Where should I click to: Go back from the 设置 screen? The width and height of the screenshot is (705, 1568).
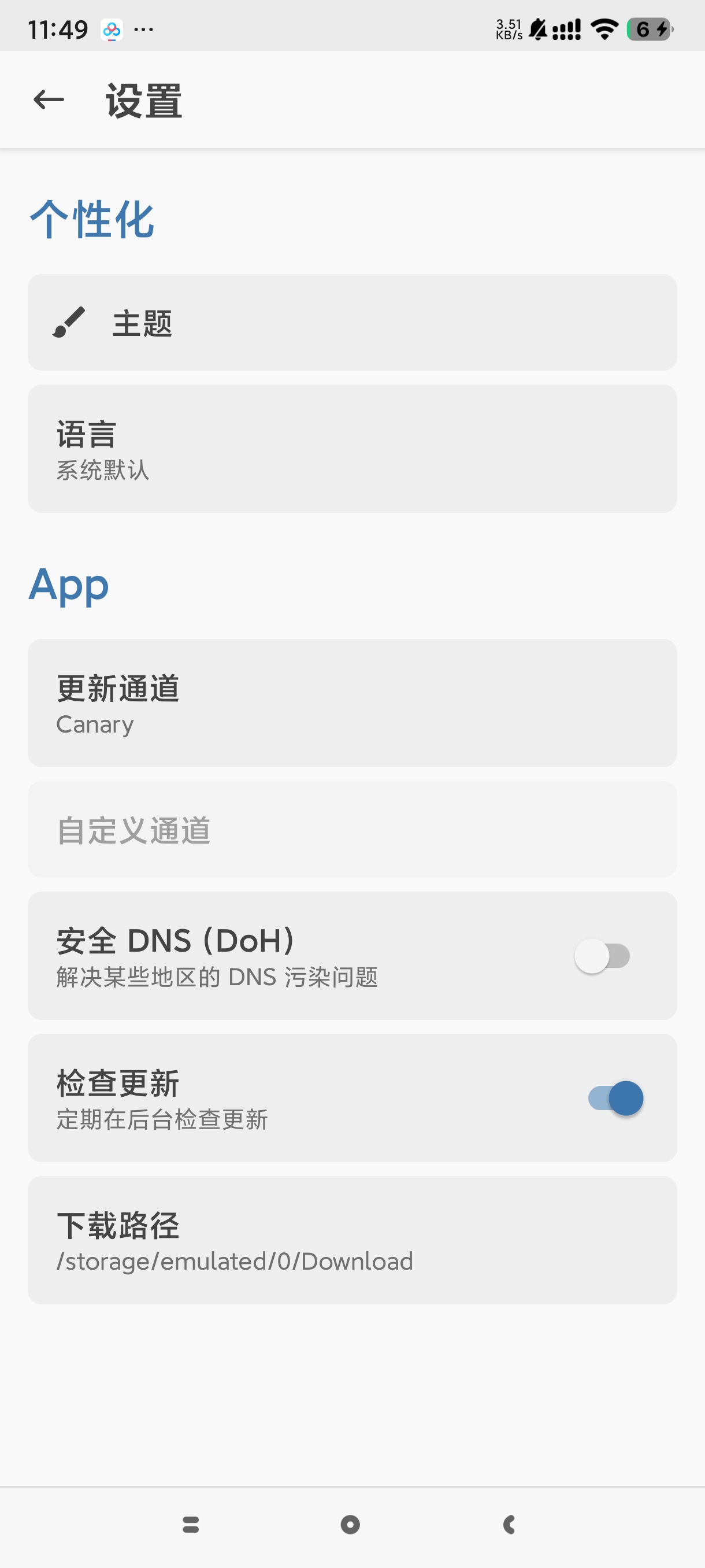tap(49, 100)
